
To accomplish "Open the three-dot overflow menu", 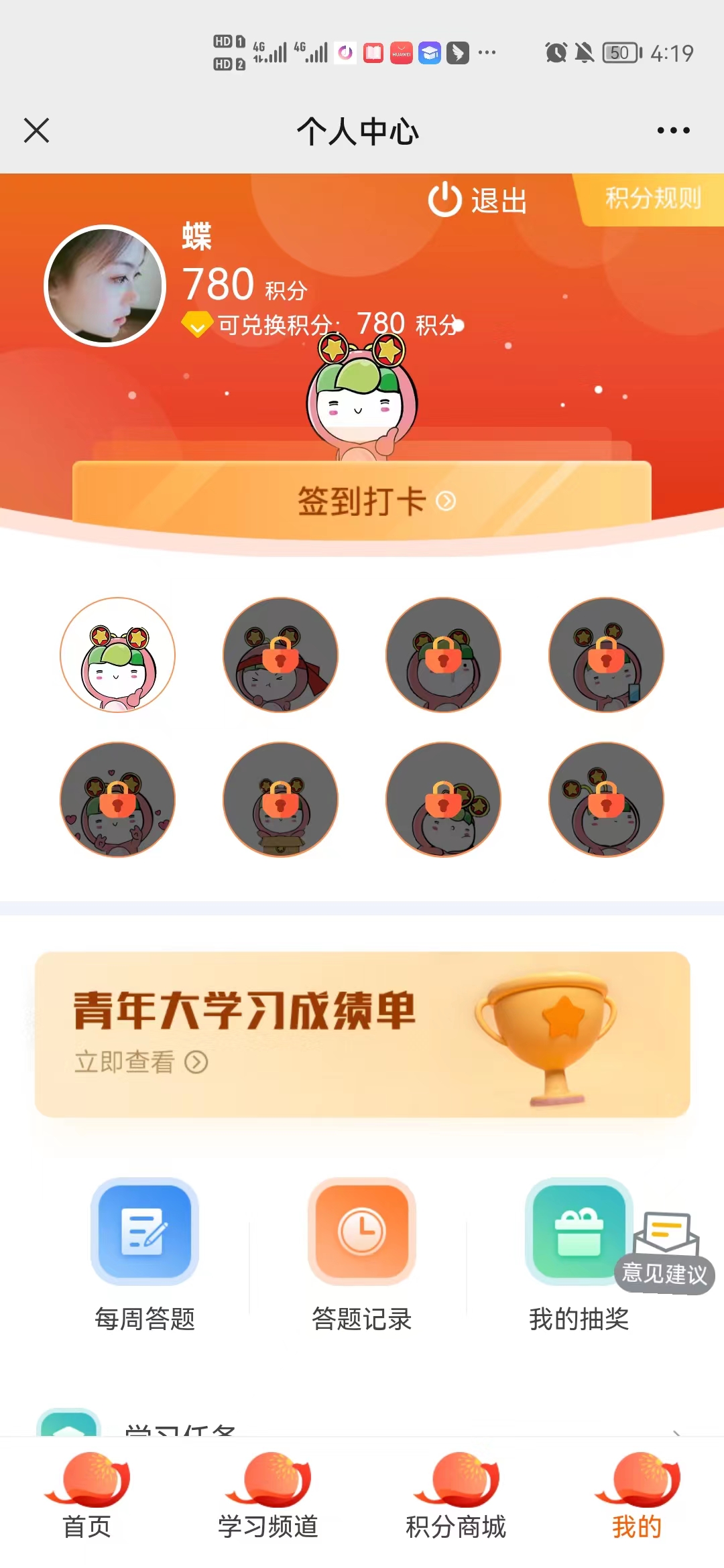I will click(673, 131).
